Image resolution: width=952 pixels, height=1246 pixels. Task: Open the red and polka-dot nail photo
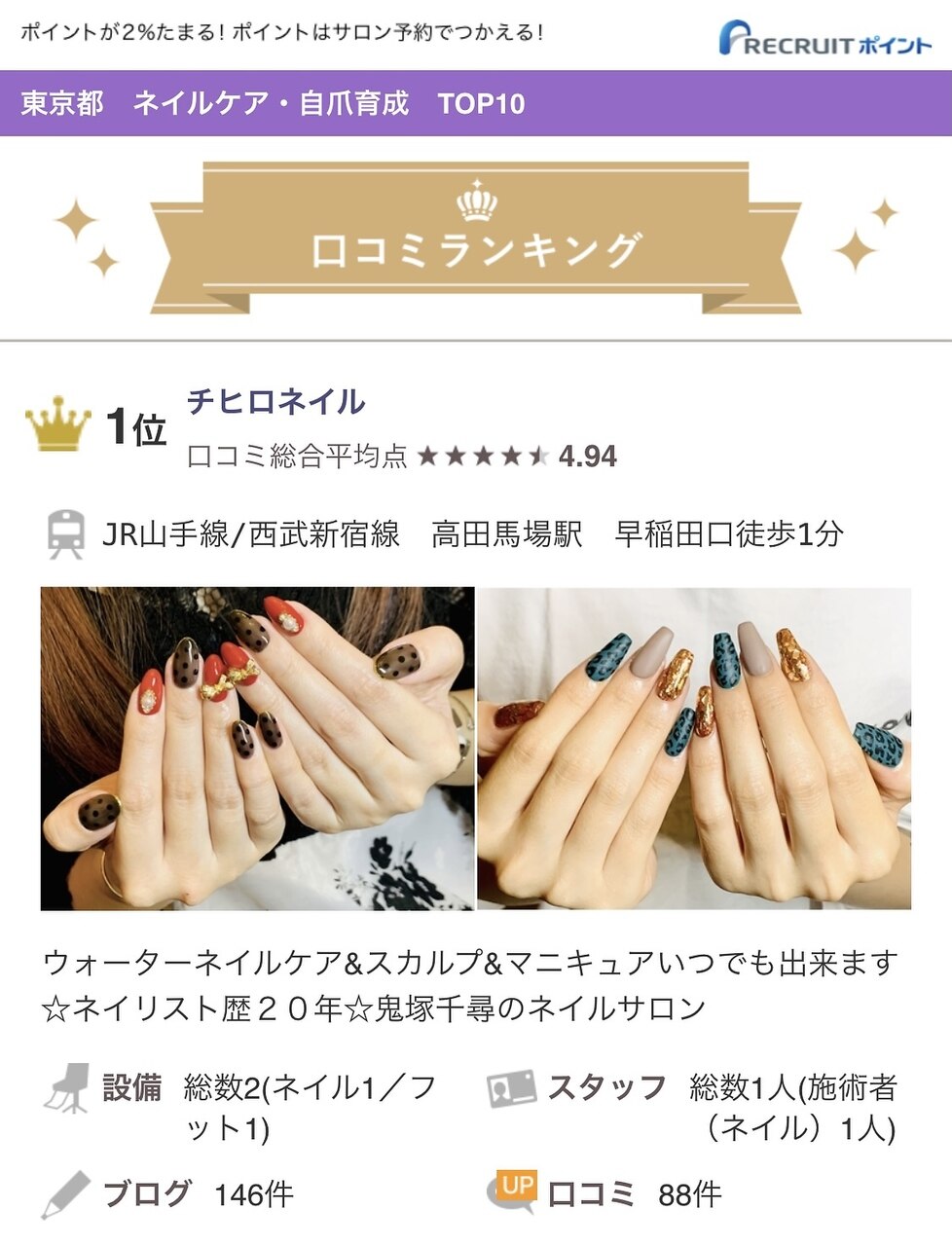(257, 748)
